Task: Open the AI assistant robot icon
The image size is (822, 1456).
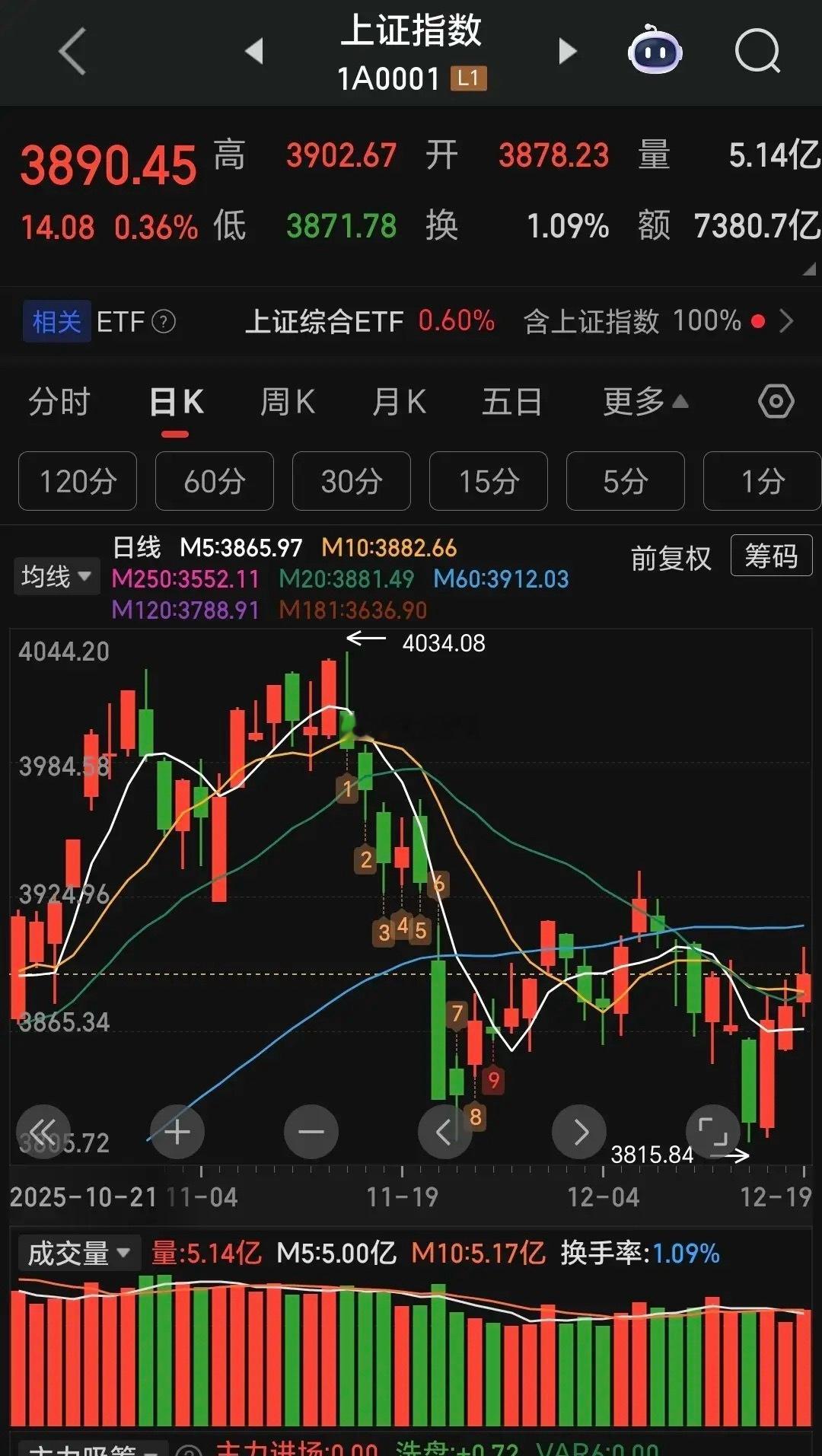Action: coord(656,49)
